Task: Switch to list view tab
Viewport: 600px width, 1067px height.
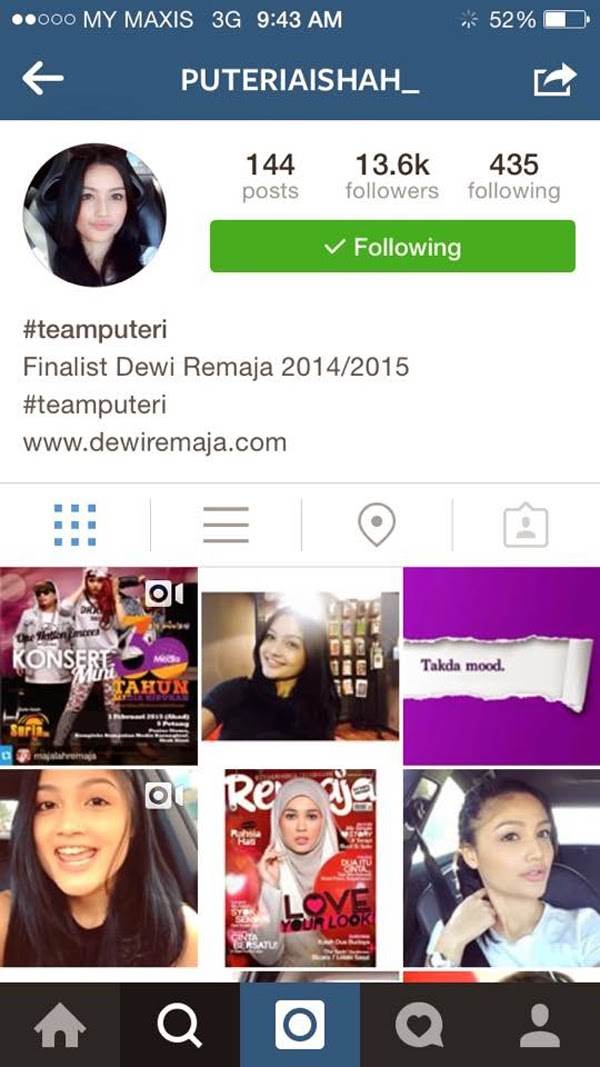Action: [226, 525]
